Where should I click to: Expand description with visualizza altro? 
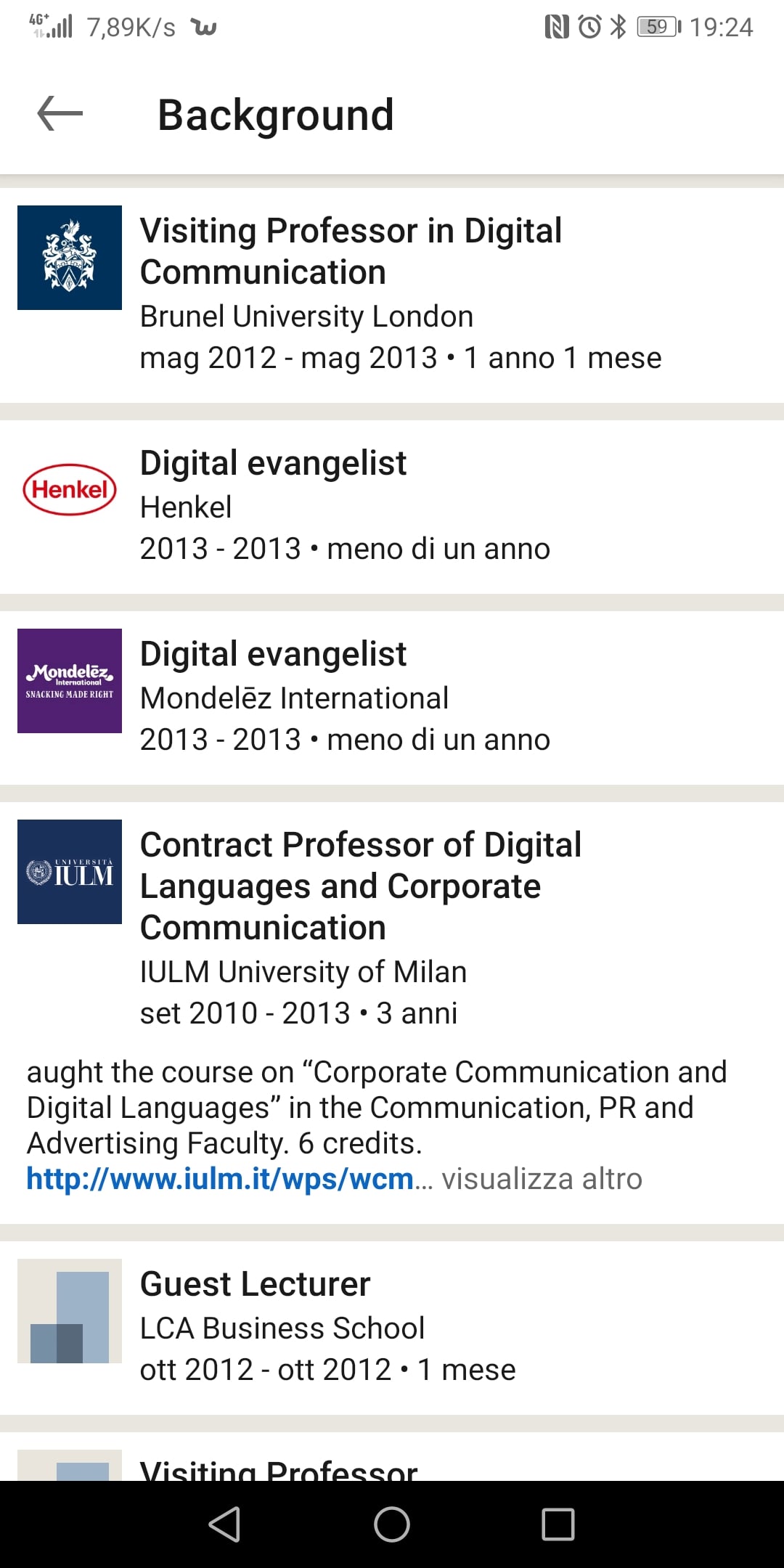[542, 1179]
